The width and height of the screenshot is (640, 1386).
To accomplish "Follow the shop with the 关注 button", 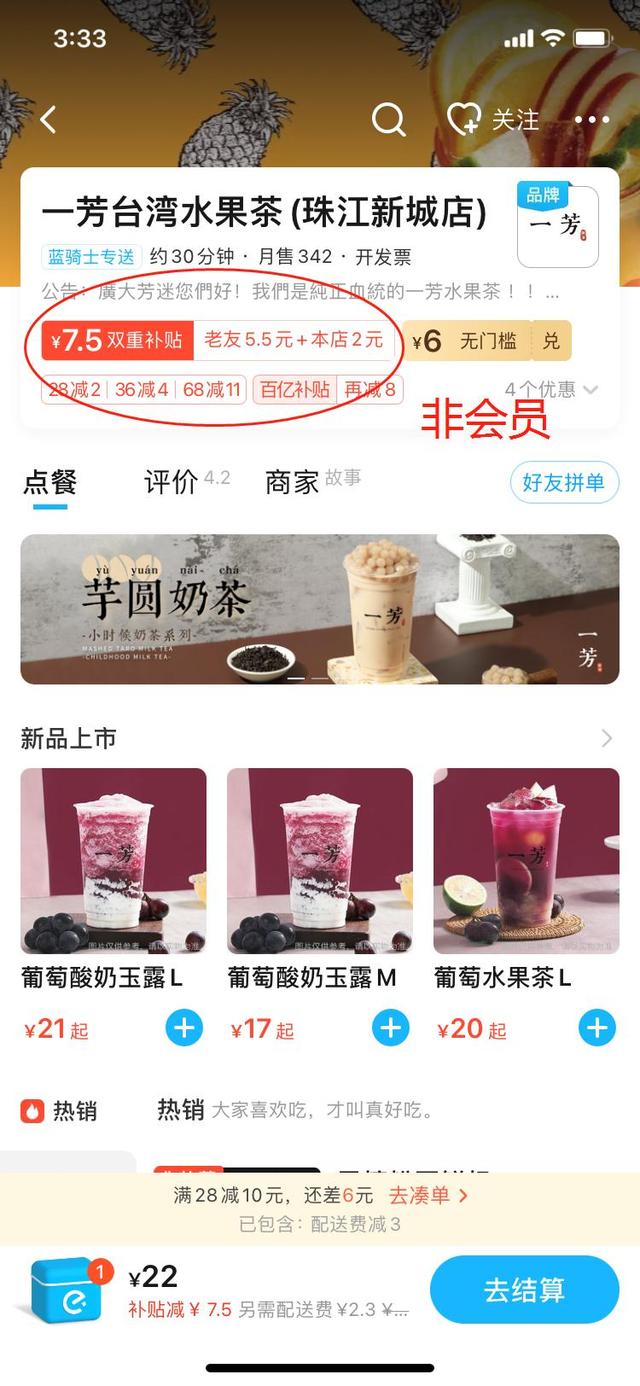I will (494, 121).
